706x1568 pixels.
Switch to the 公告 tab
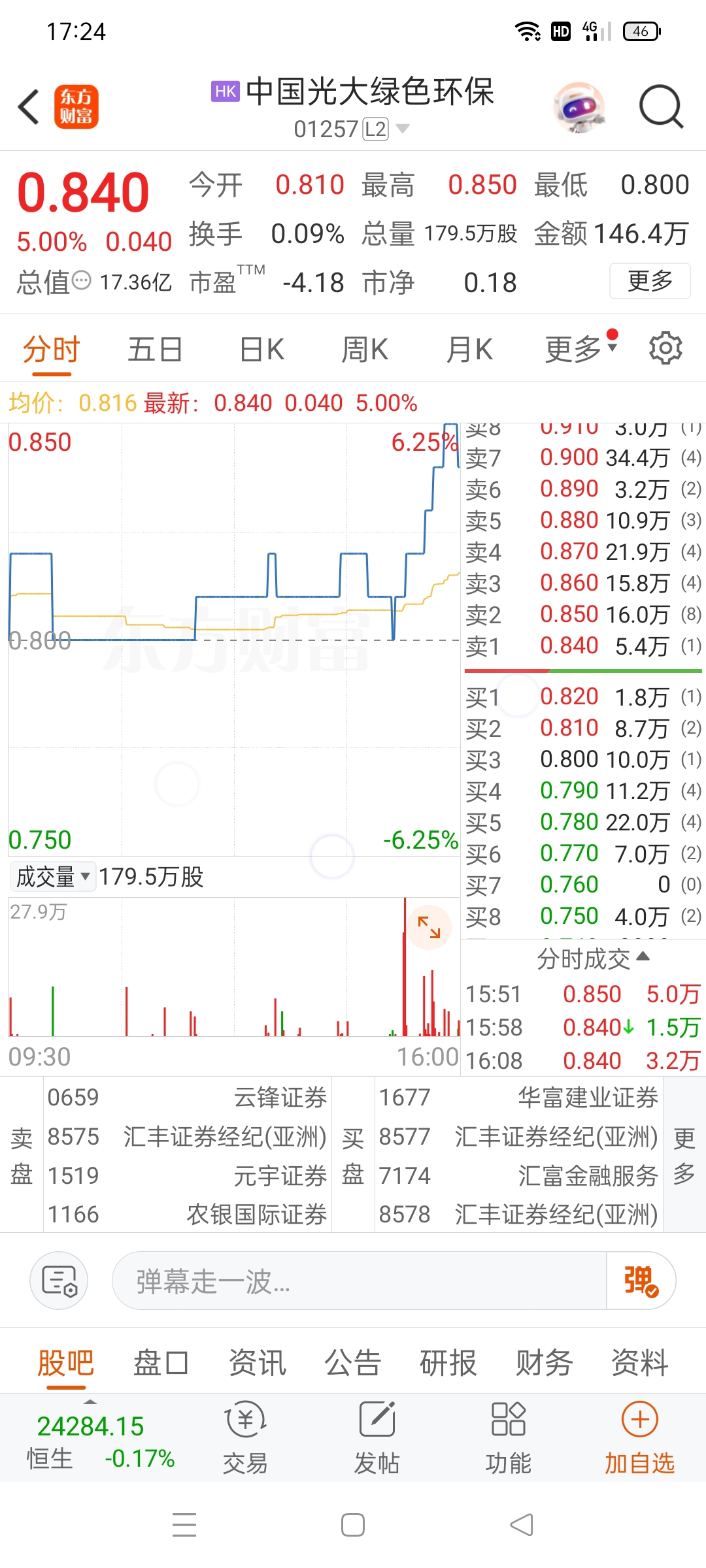click(353, 1363)
